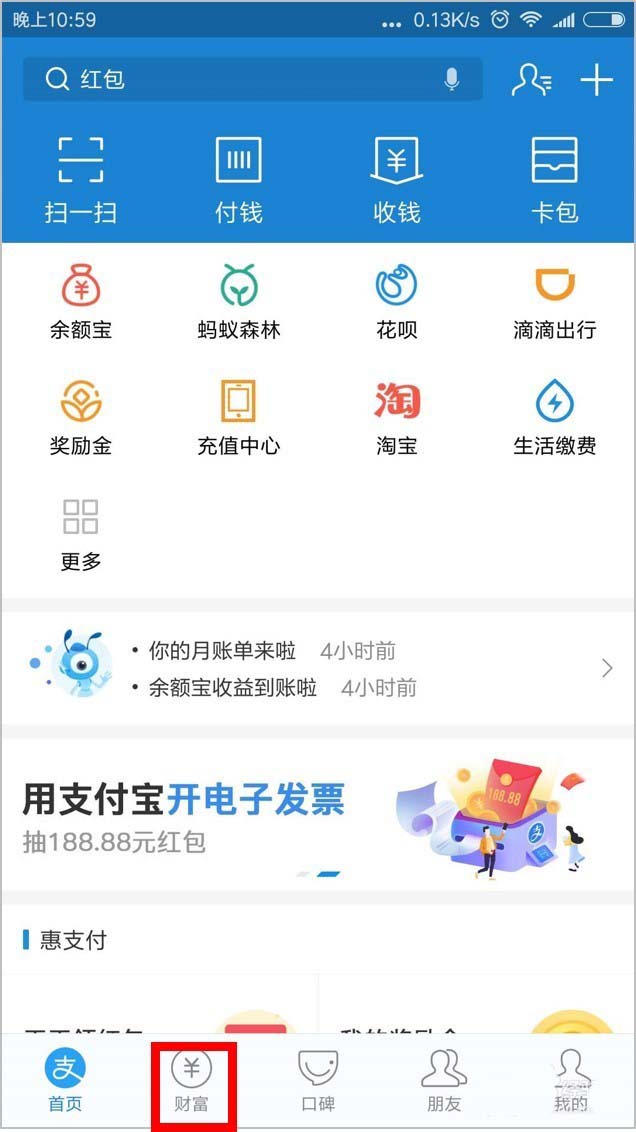Tap the 红包 search box
This screenshot has height=1132, width=636.
[240, 80]
